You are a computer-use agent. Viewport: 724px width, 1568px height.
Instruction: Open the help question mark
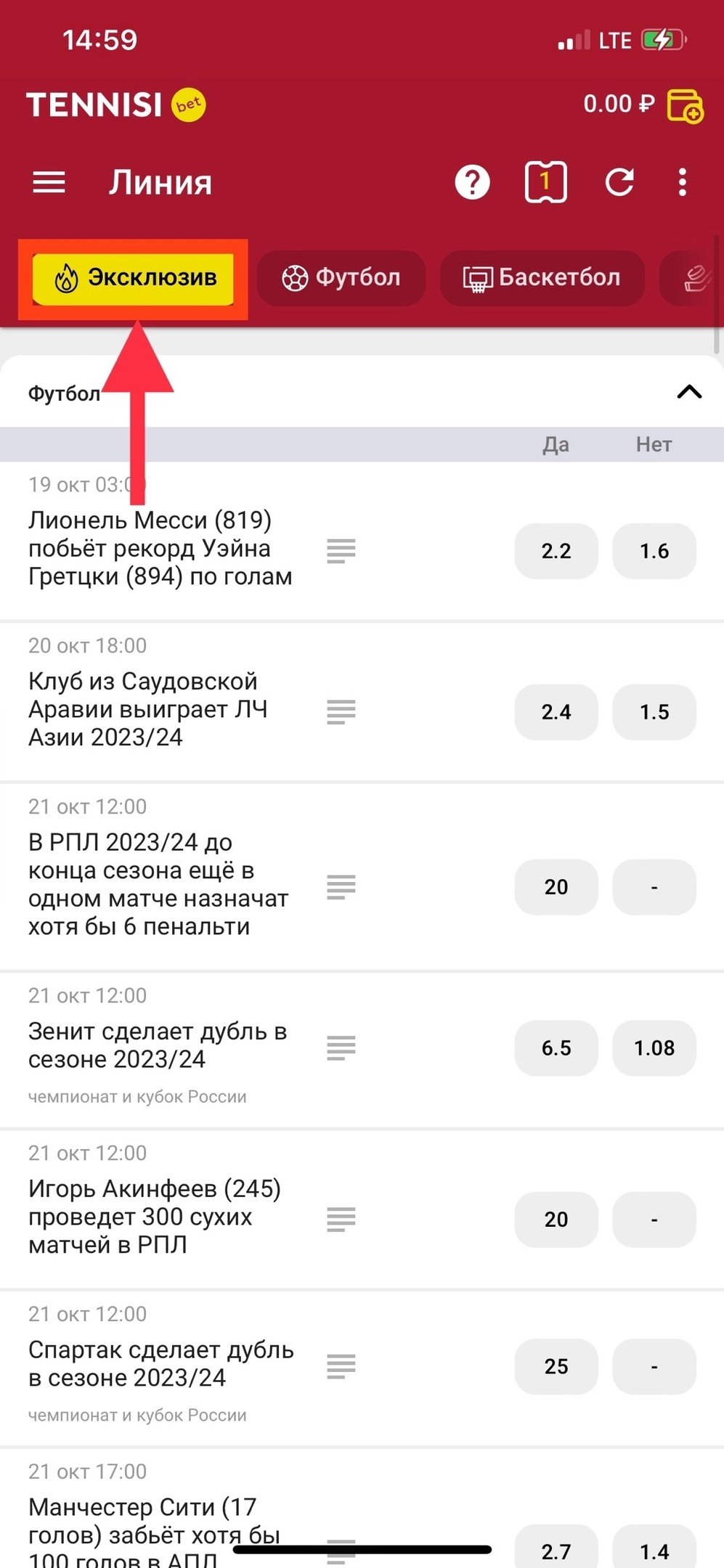[473, 182]
